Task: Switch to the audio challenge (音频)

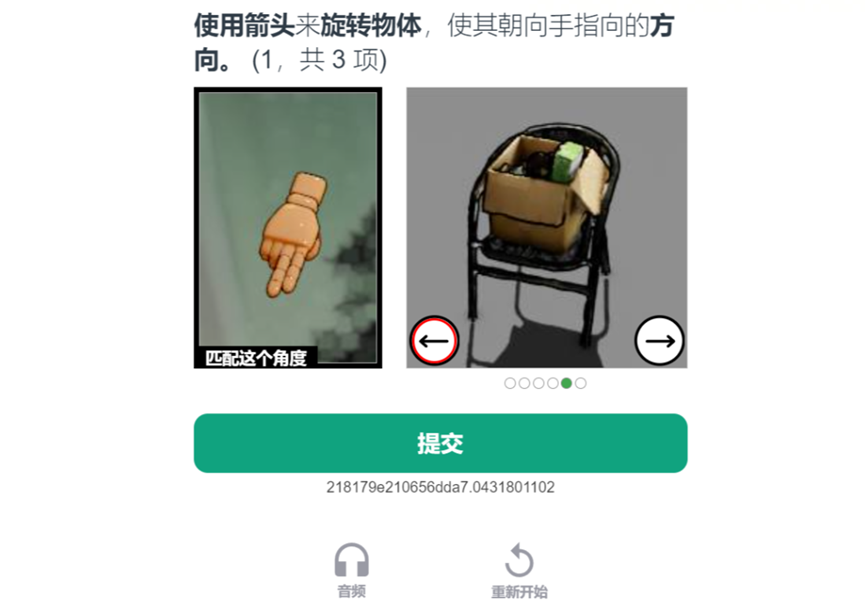Action: pyautogui.click(x=351, y=570)
